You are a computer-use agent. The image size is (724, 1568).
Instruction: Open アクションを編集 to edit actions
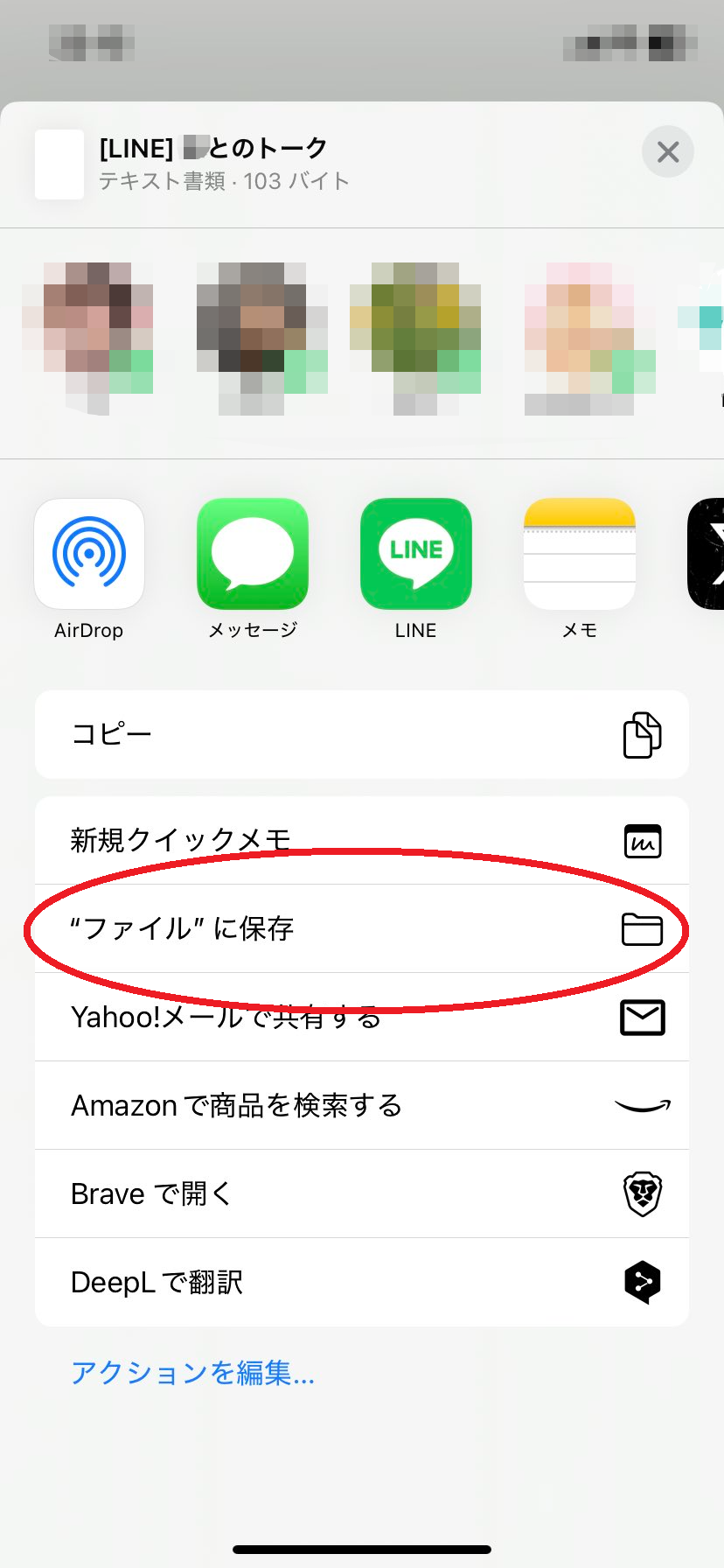point(191,1374)
